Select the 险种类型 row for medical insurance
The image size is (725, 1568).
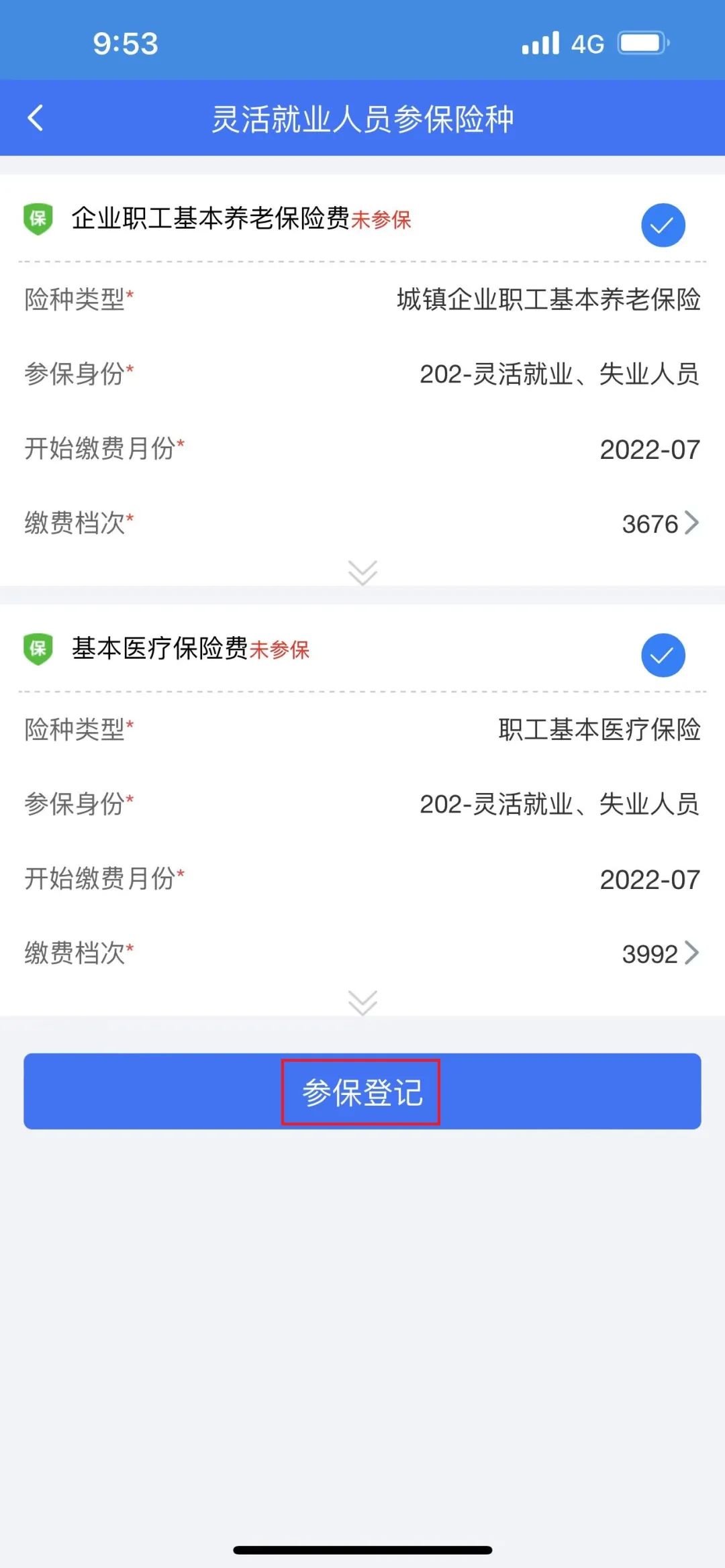pyautogui.click(x=362, y=731)
